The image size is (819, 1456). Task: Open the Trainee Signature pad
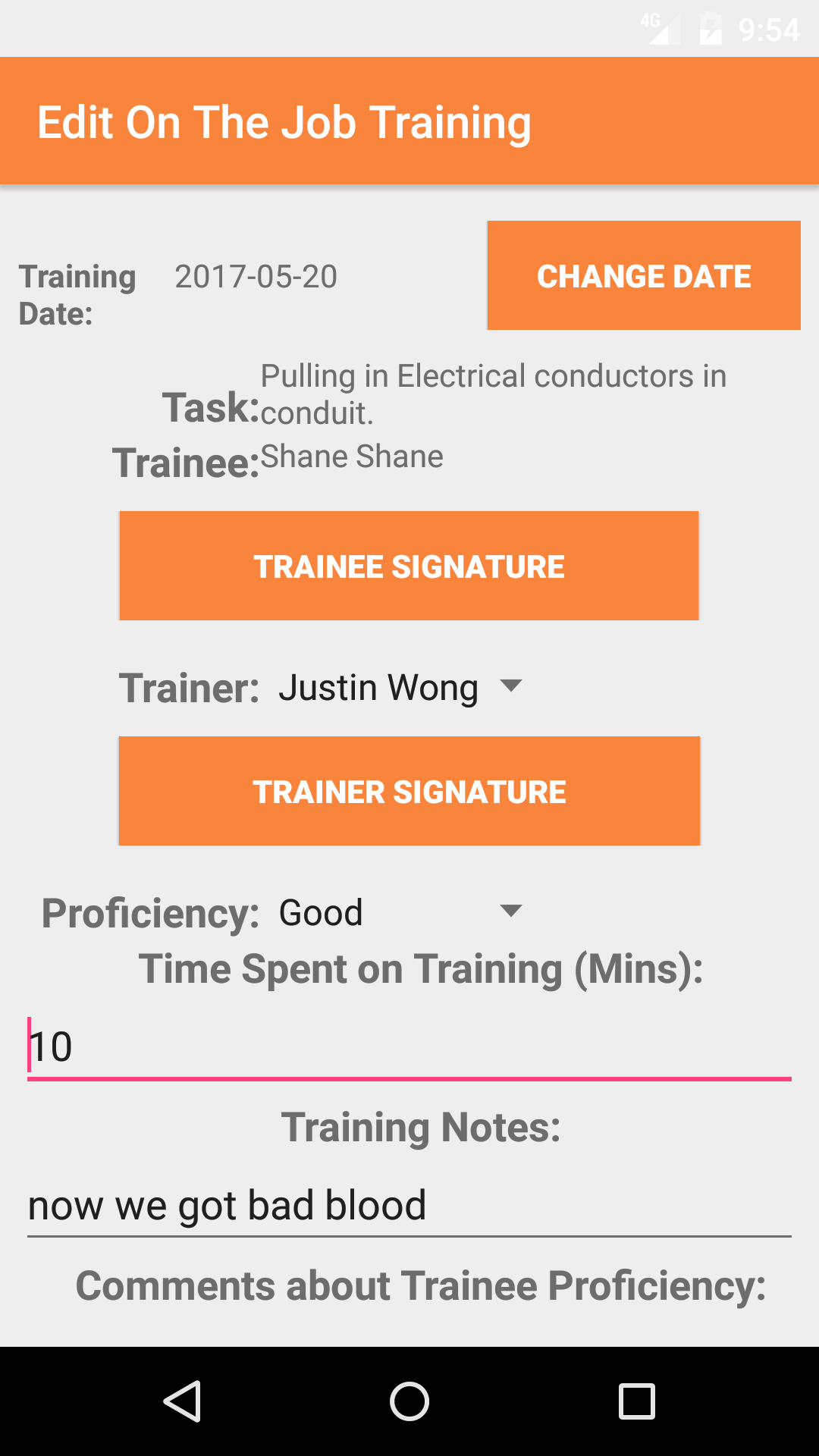[x=409, y=566]
